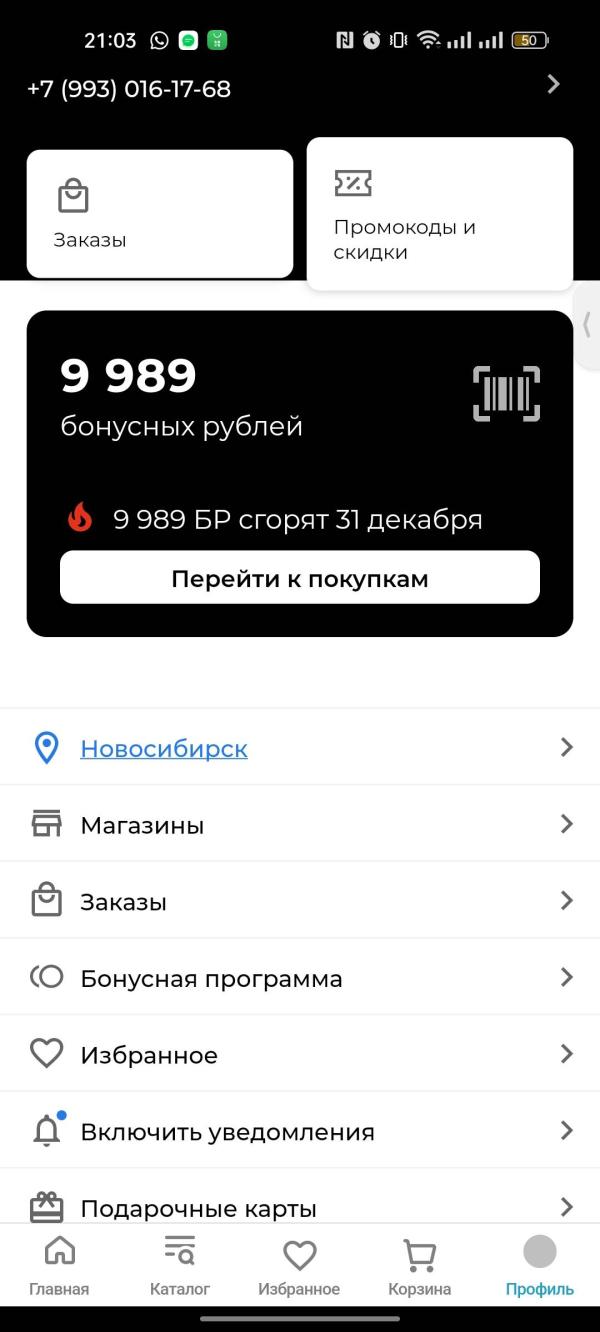
Task: Go to the Избранное bottom tab
Action: pos(299,1266)
